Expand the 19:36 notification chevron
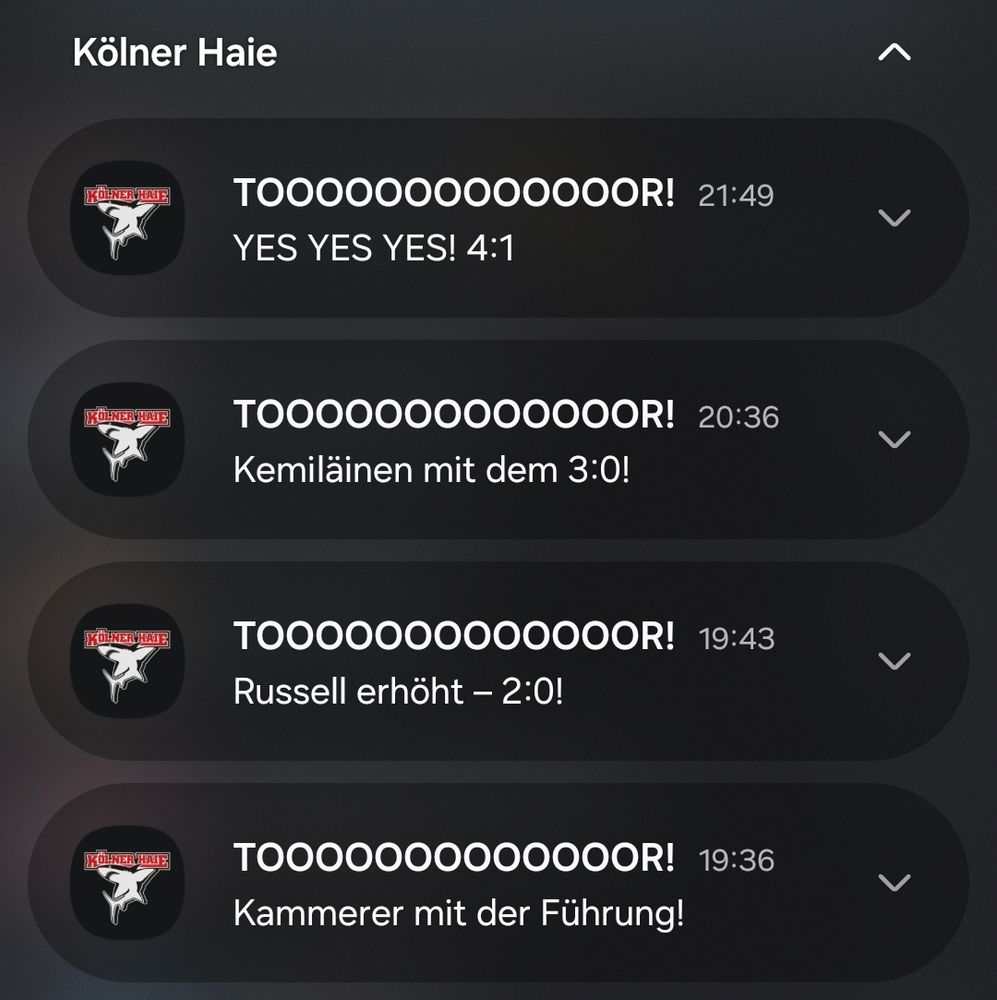The width and height of the screenshot is (997, 1000). click(894, 882)
